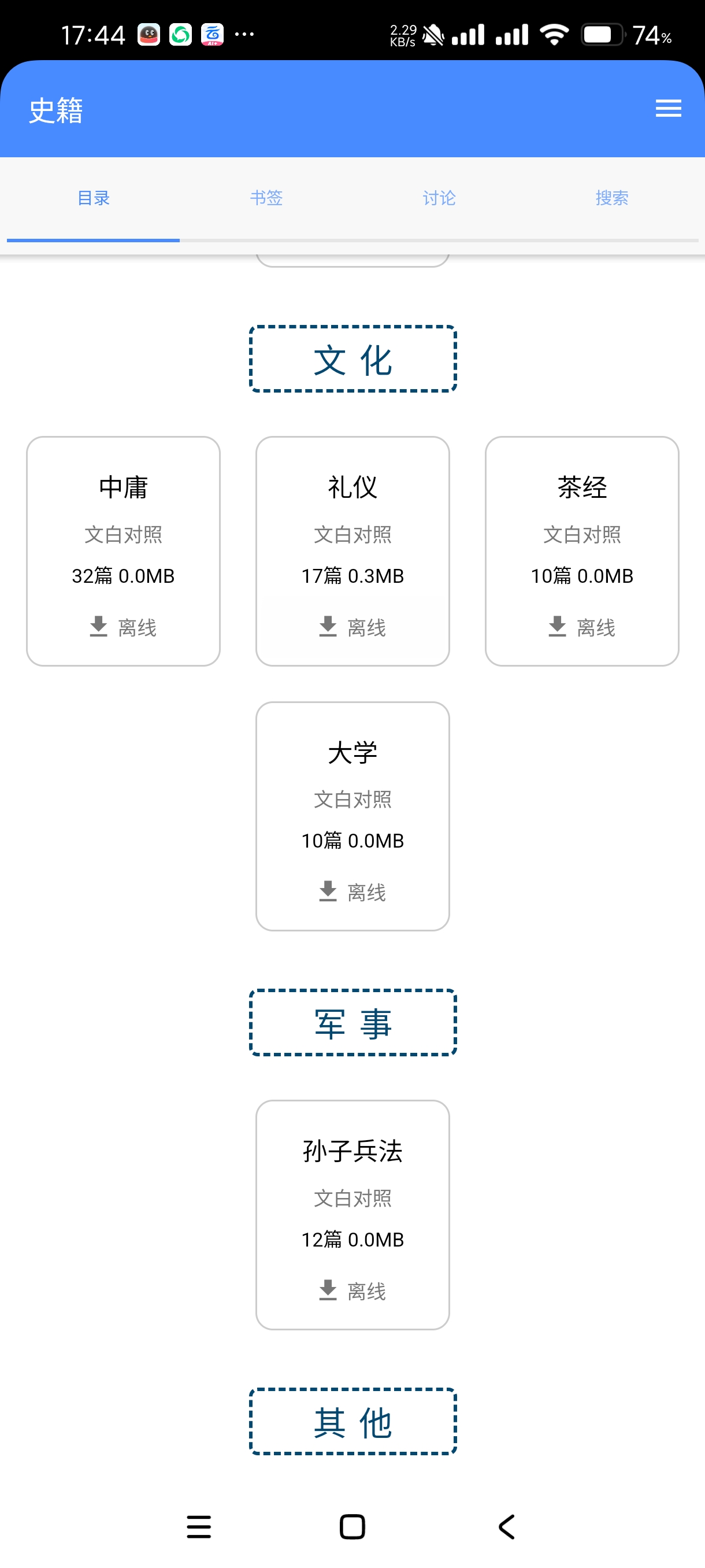Viewport: 705px width, 1568px height.
Task: Download 礼仪 for offline reading
Action: point(352,627)
